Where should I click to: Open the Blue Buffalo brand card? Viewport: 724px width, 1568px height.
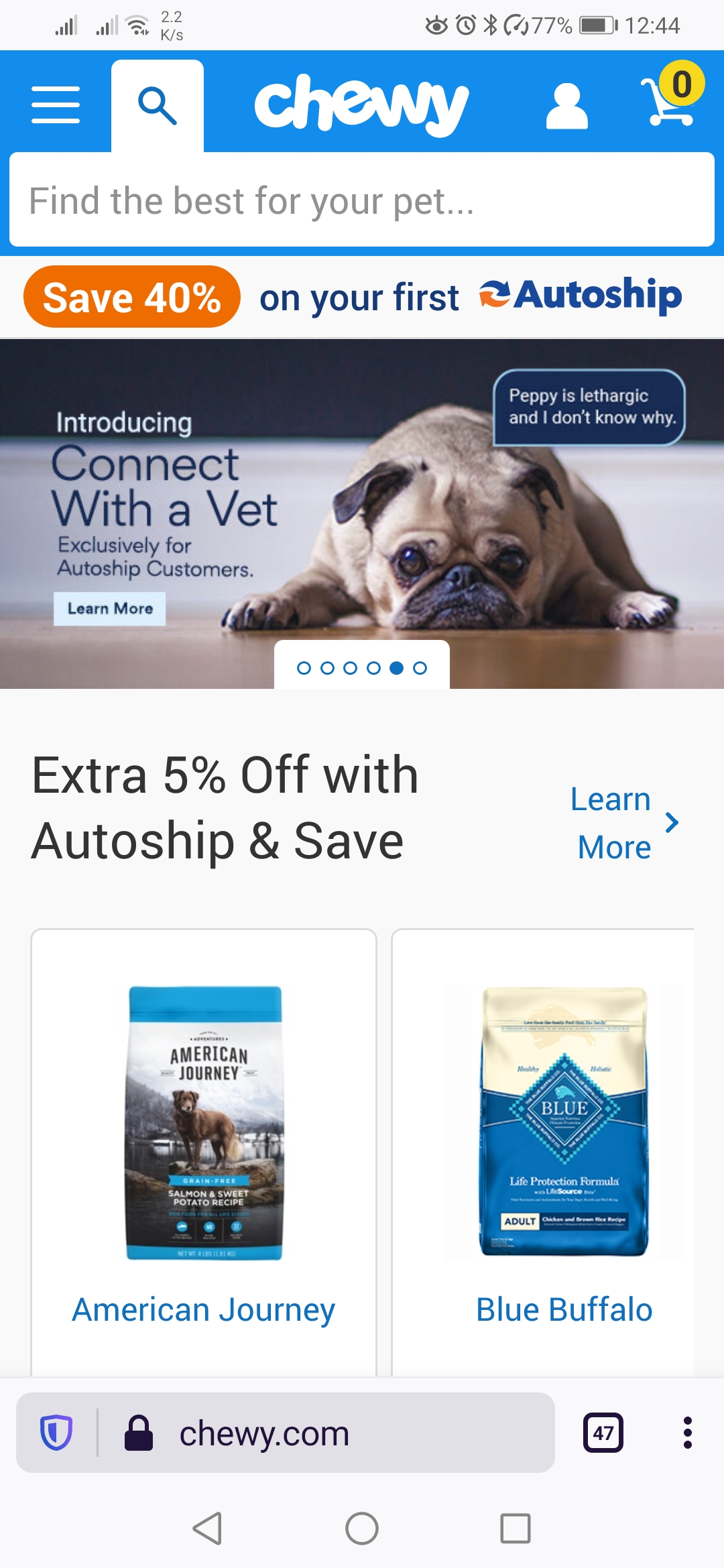click(x=543, y=1153)
